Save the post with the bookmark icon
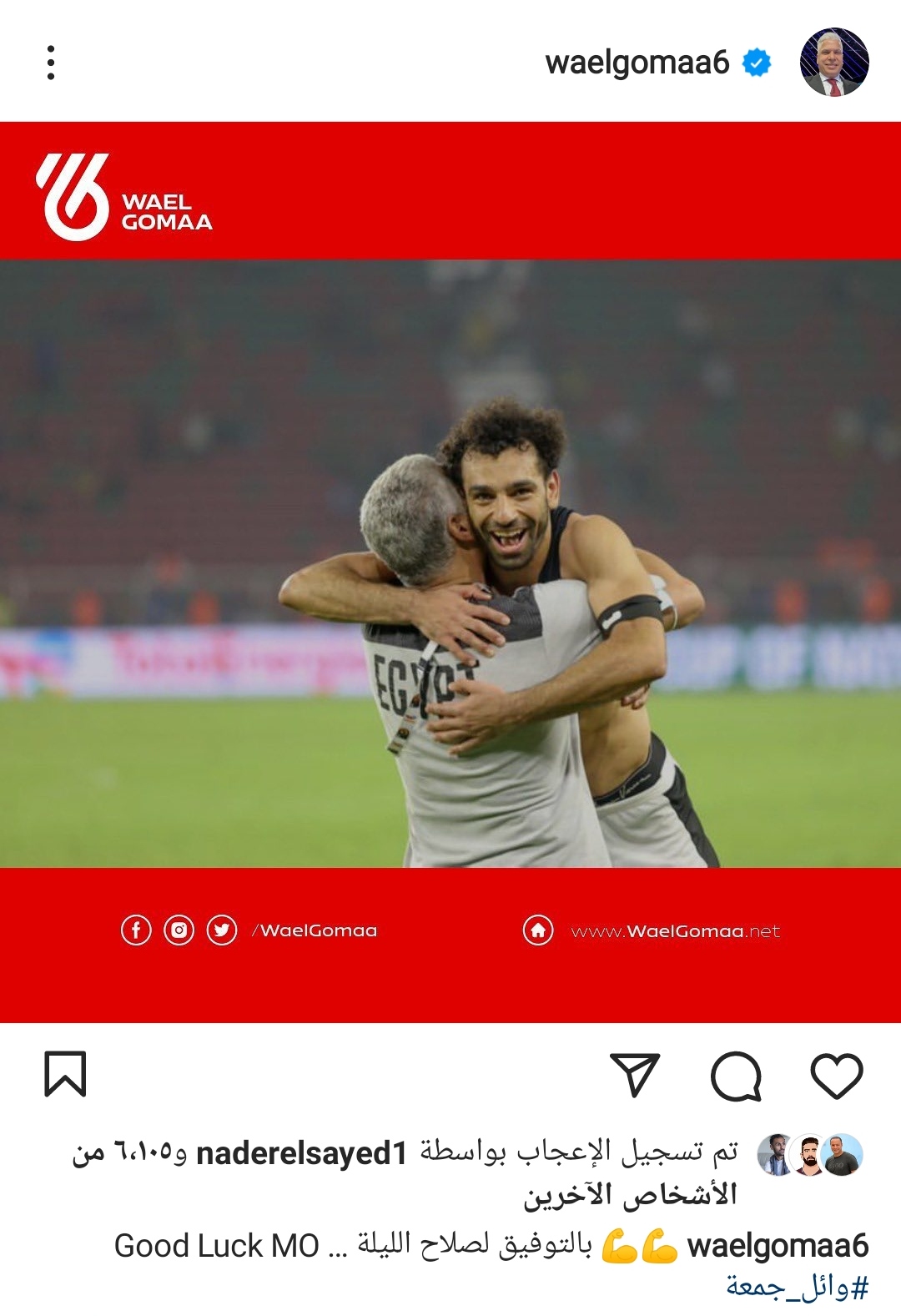 click(x=65, y=1074)
